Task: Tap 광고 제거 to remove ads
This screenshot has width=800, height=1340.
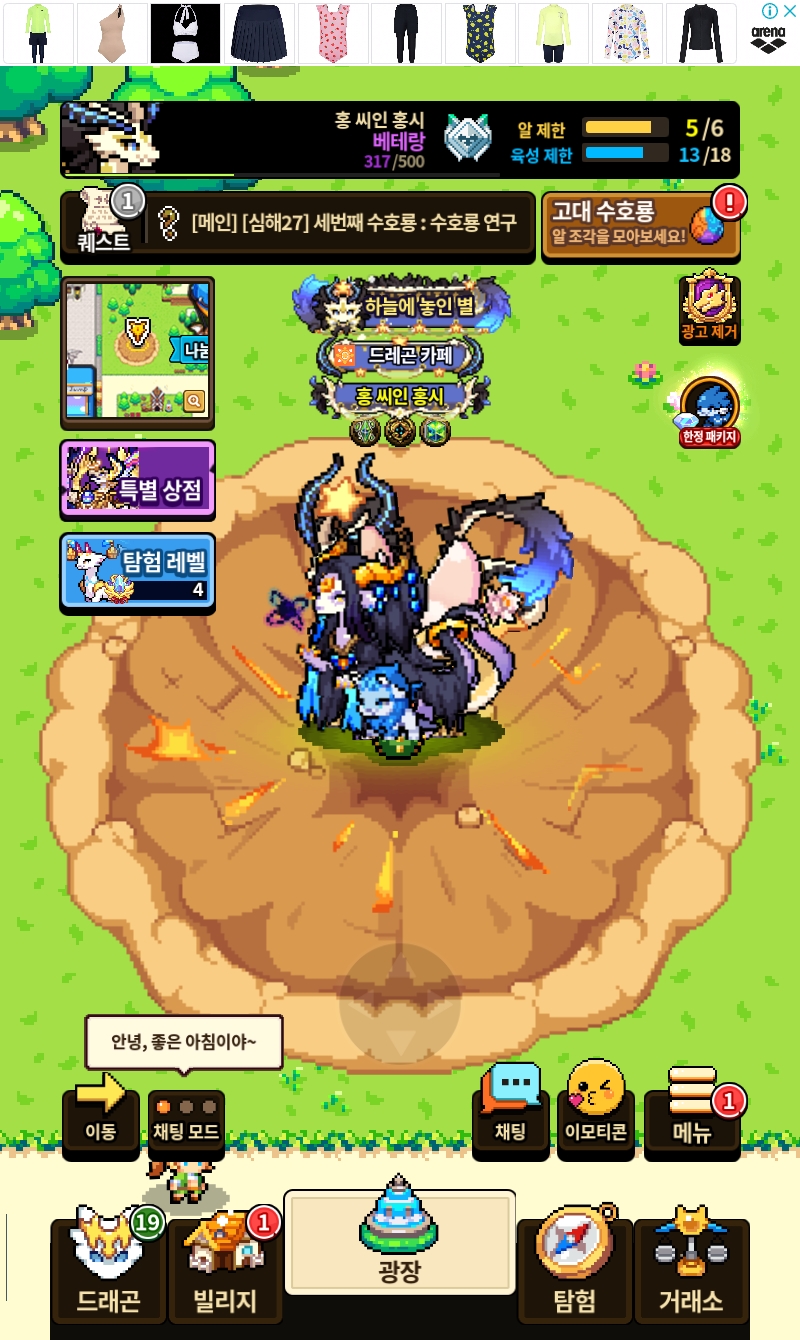Action: tap(710, 307)
